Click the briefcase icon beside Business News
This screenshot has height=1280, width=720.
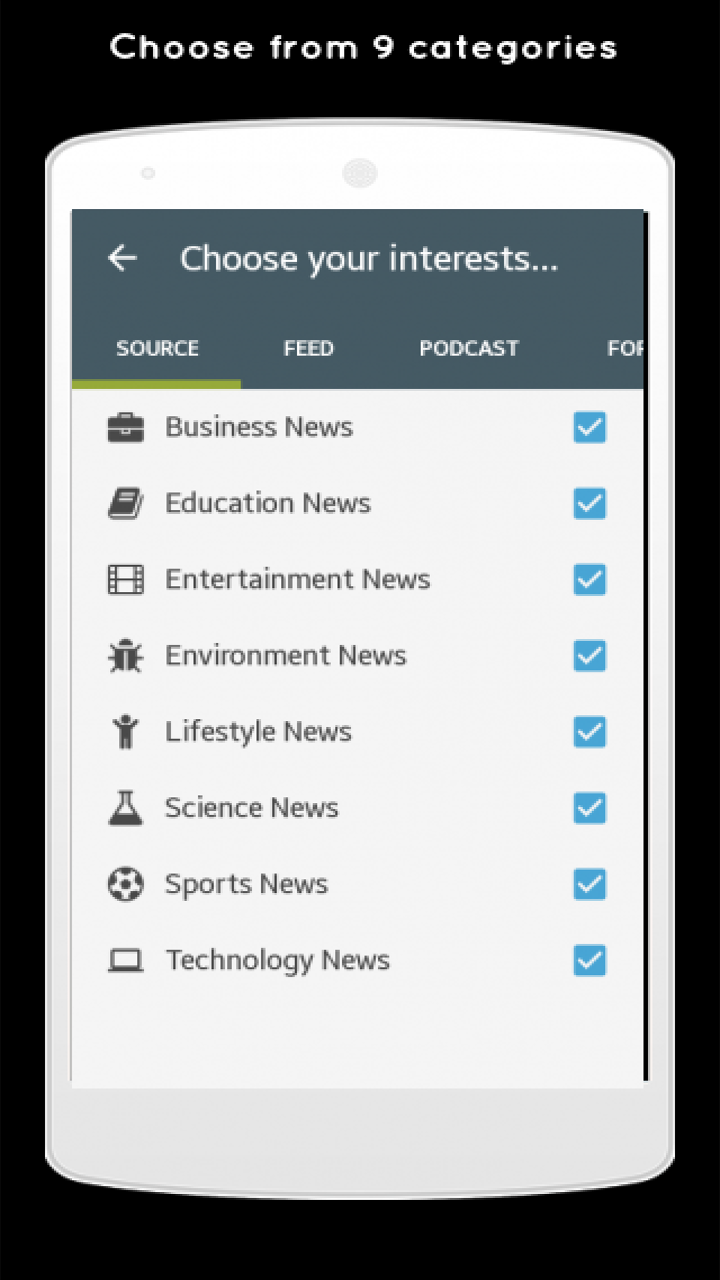tap(125, 427)
